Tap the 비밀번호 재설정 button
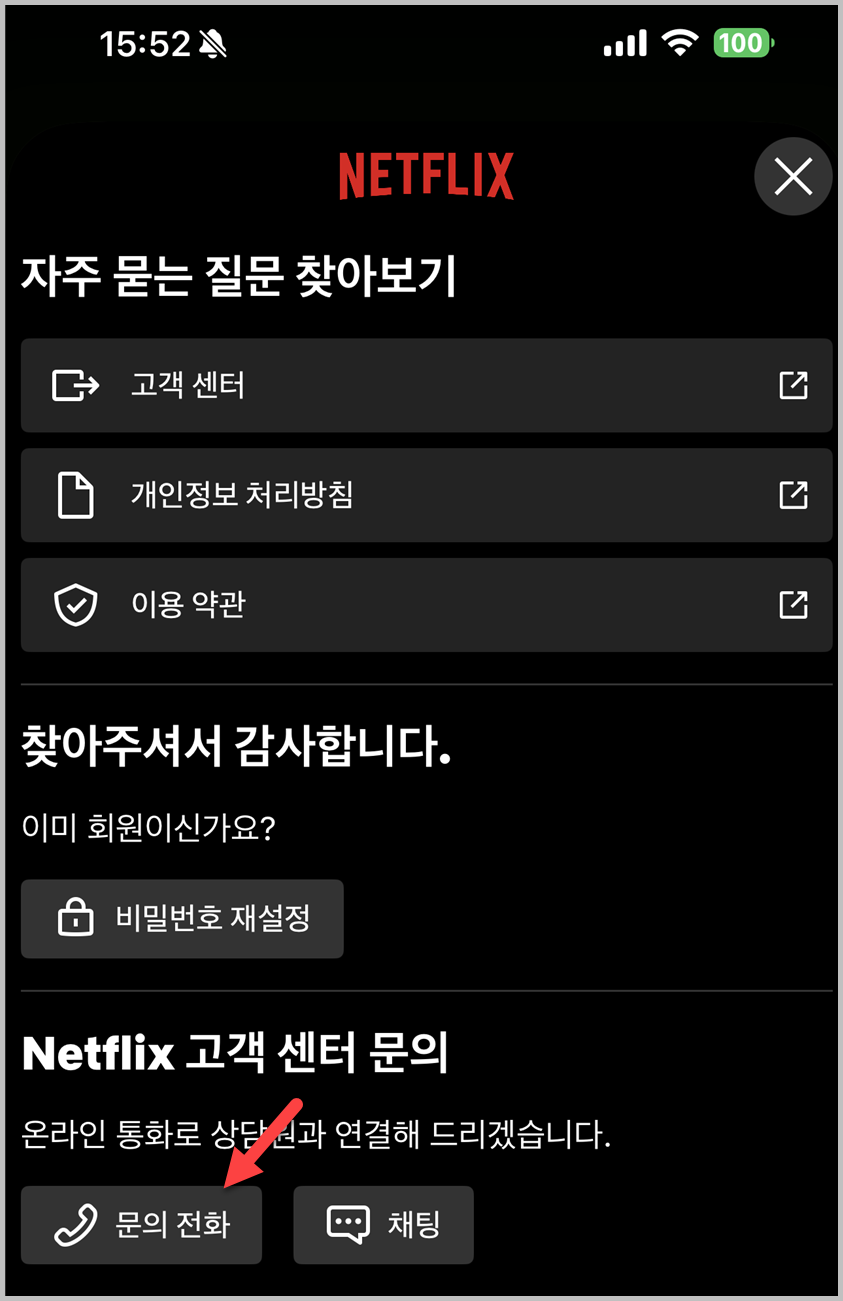The image size is (843, 1301). pos(182,919)
